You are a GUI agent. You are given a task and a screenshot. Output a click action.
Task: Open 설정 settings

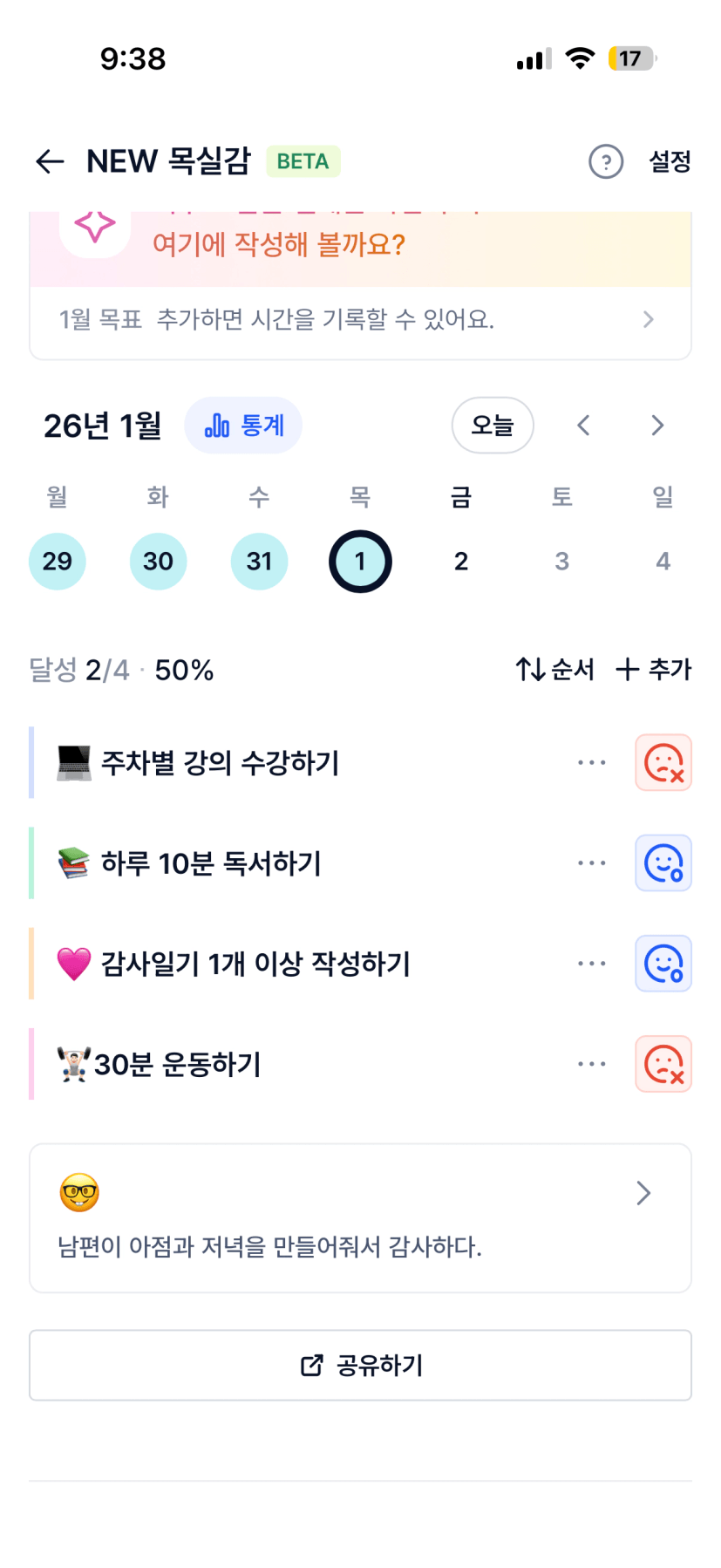pos(670,161)
